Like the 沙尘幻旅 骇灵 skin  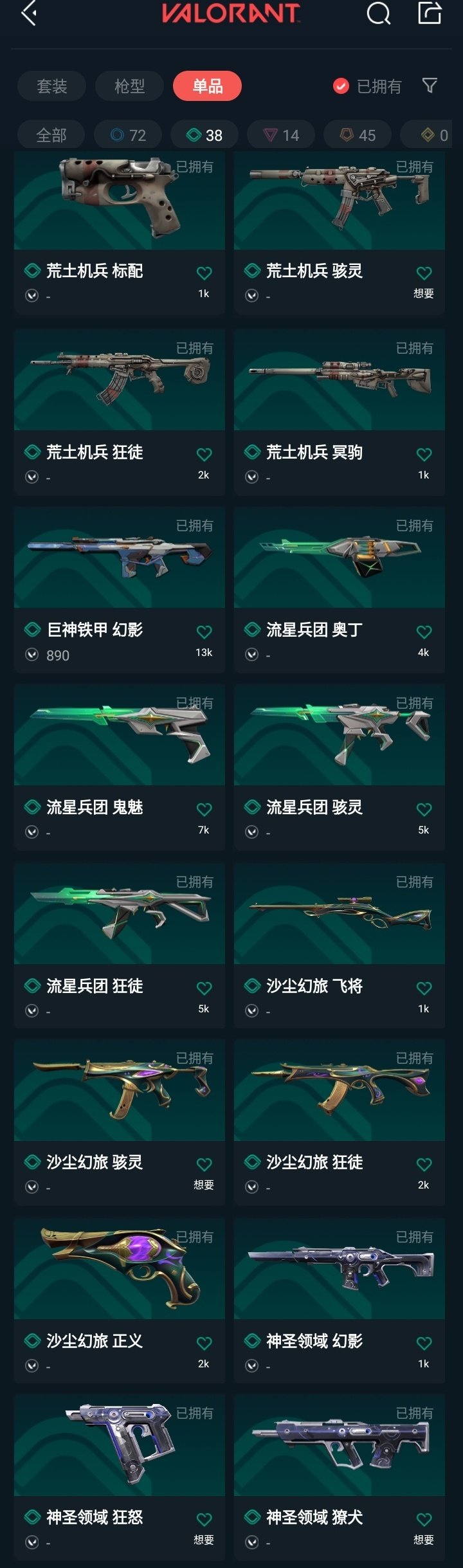(x=204, y=1165)
